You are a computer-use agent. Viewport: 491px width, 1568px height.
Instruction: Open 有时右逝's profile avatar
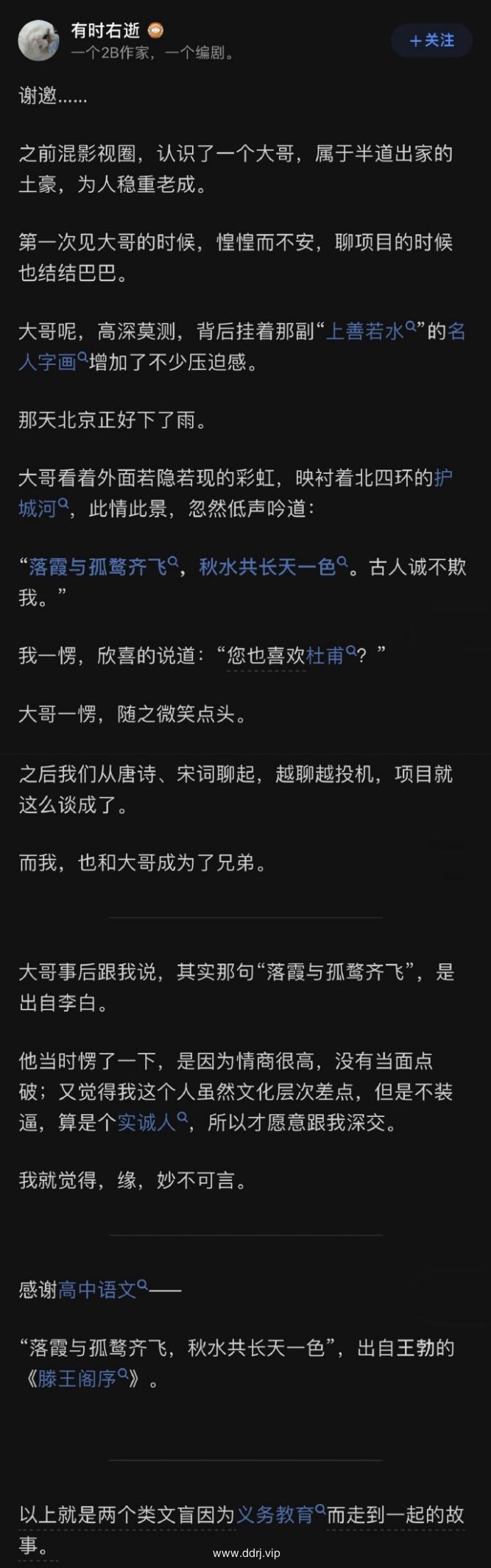tap(38, 40)
